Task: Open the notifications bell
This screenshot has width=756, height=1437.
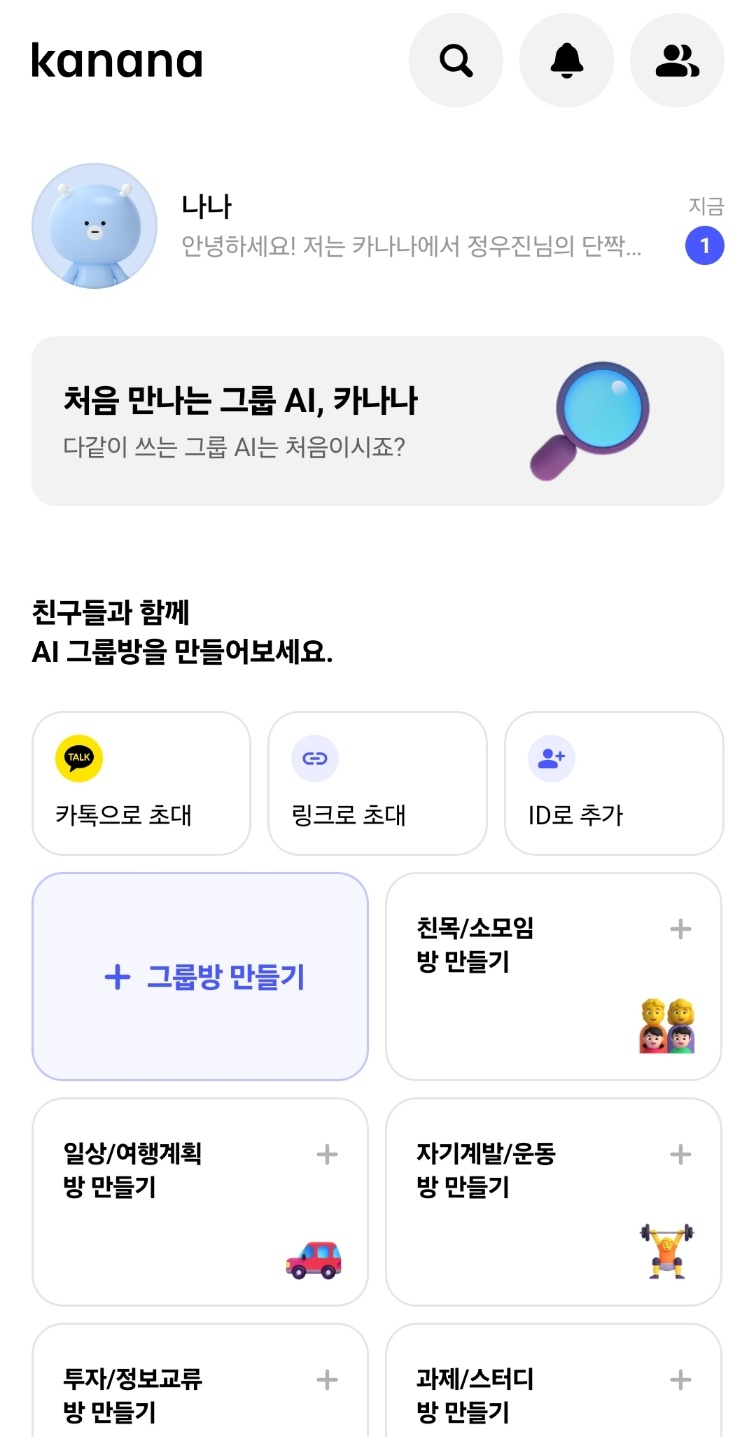Action: [567, 61]
